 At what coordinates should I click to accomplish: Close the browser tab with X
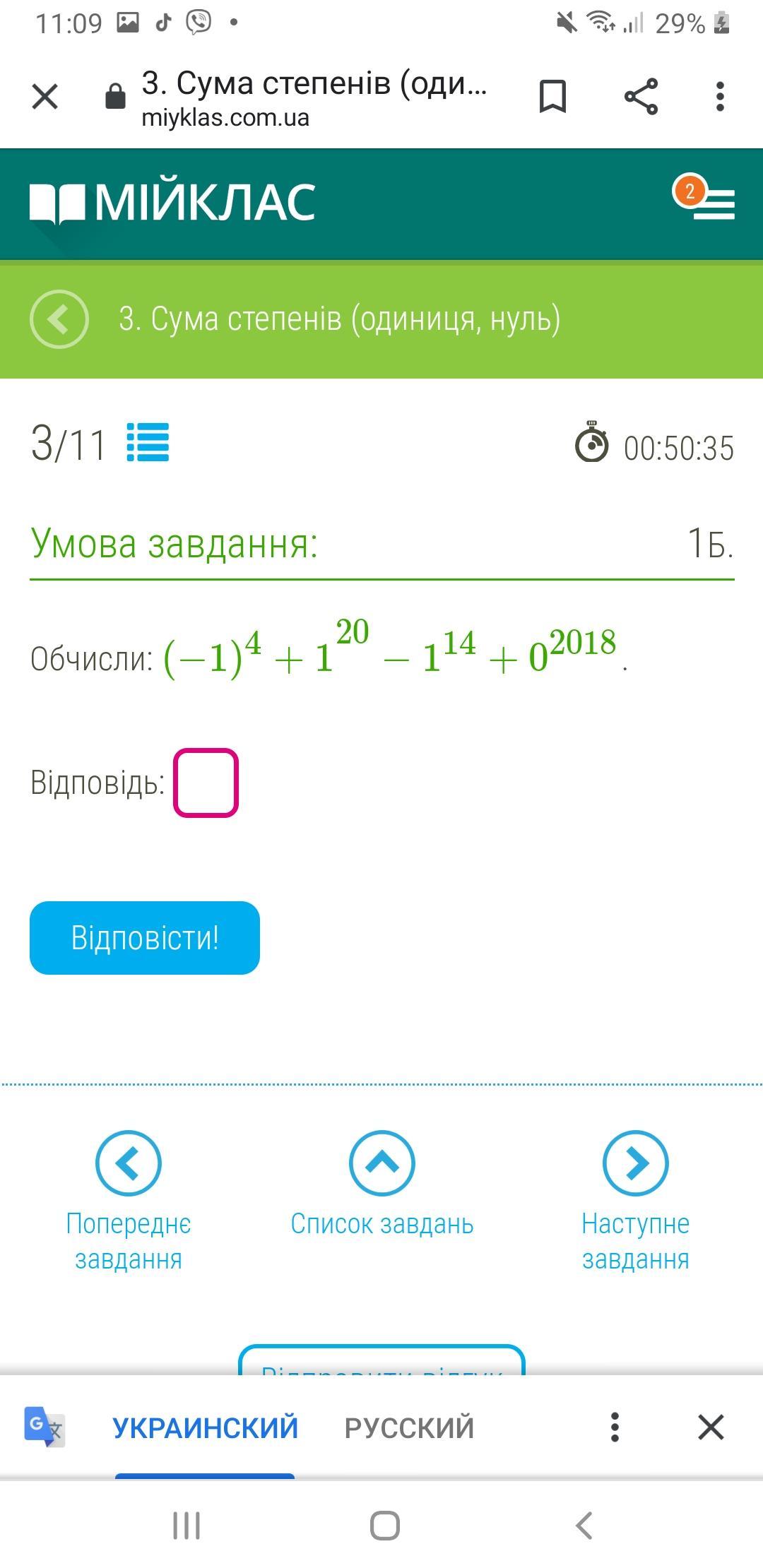coord(45,97)
